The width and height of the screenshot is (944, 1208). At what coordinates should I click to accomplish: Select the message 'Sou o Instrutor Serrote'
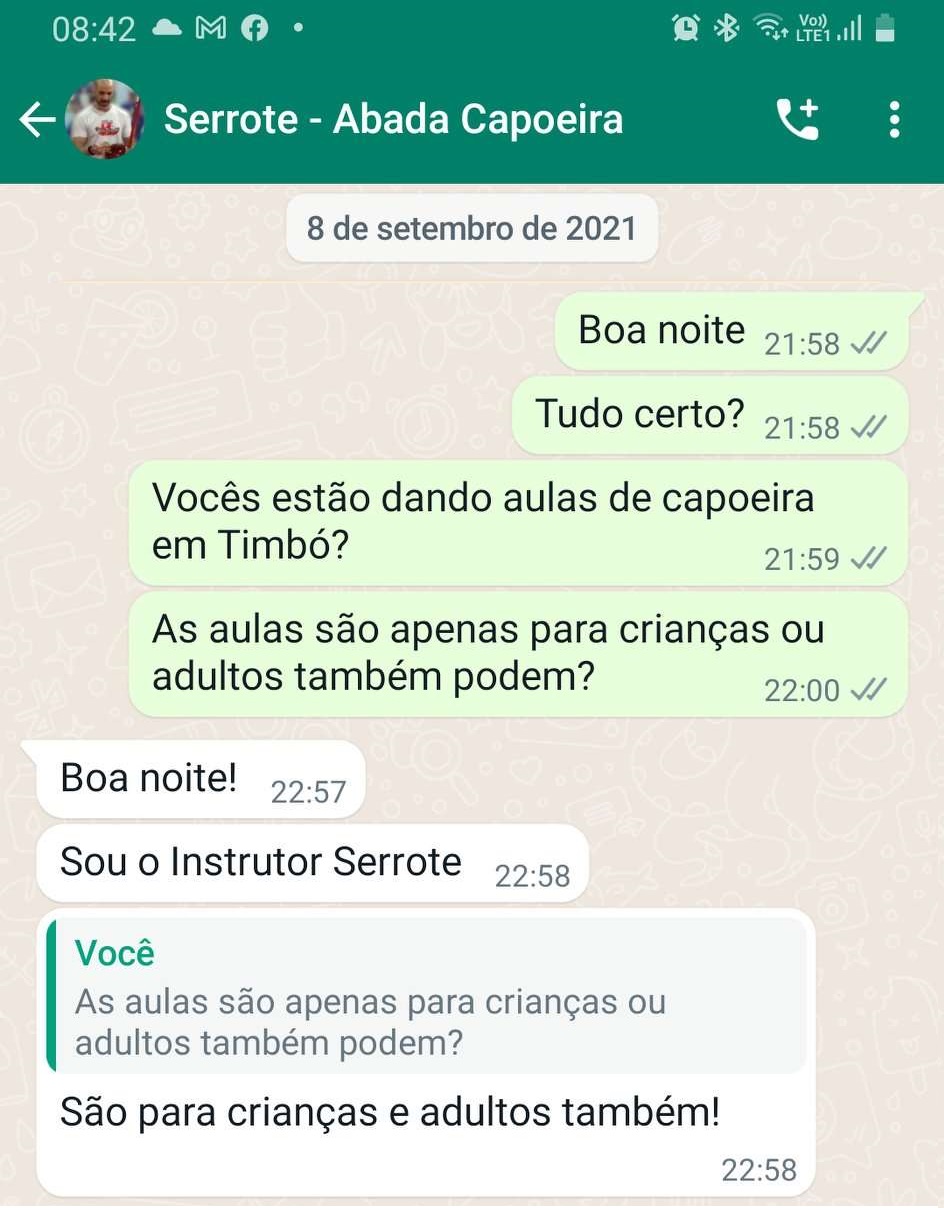click(x=260, y=861)
